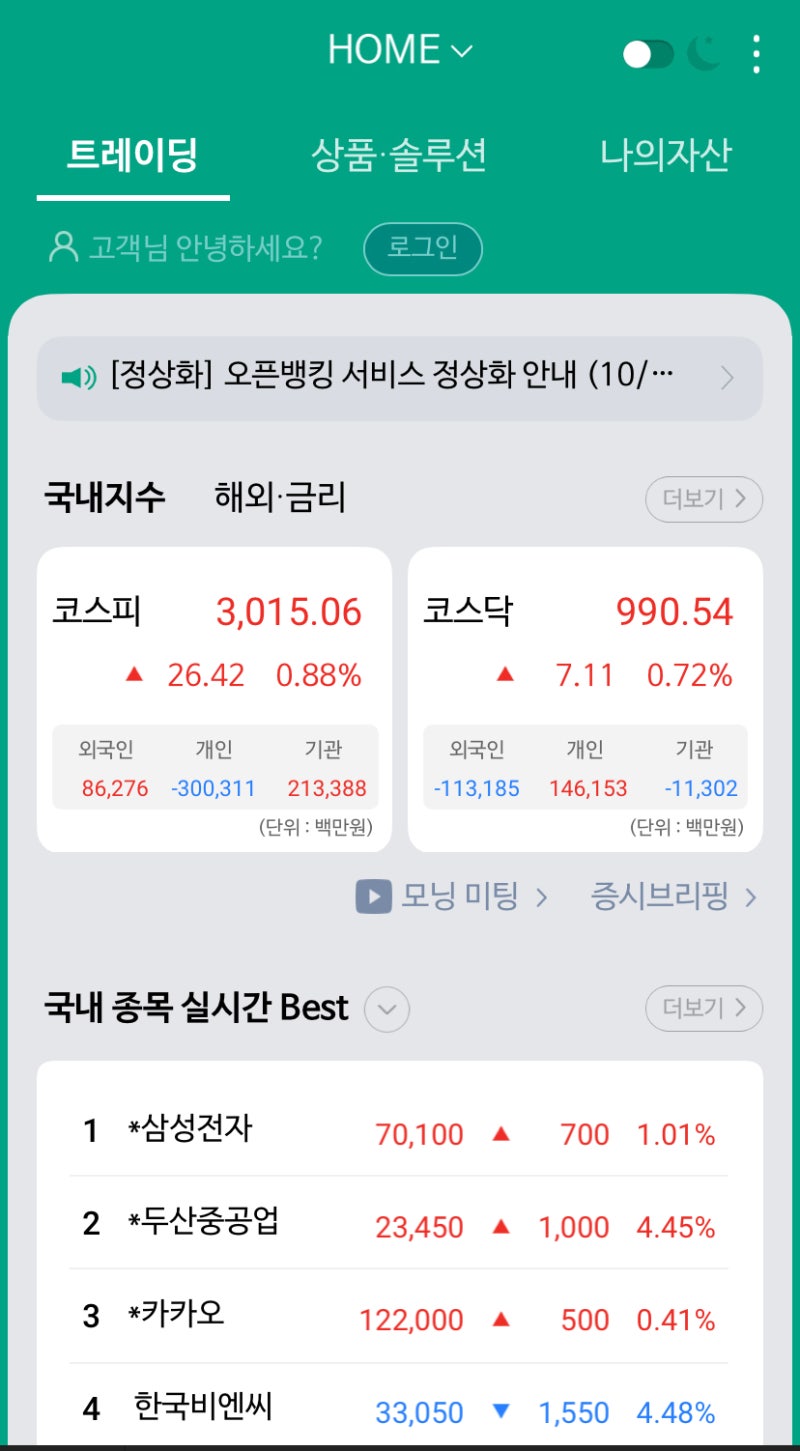This screenshot has width=800, height=1451.
Task: Open the three-dot more options menu
Action: click(757, 54)
